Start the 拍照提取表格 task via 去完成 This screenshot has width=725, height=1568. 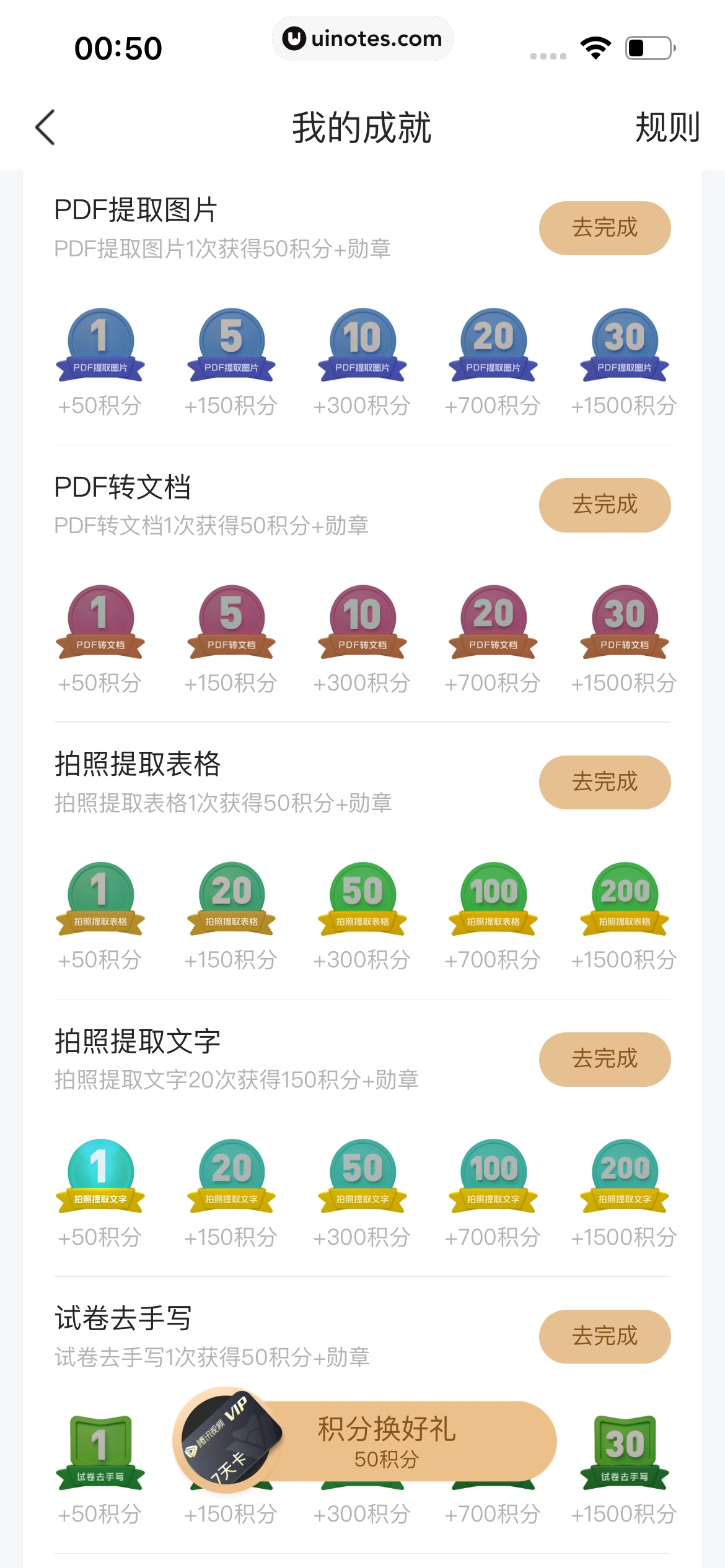click(604, 782)
